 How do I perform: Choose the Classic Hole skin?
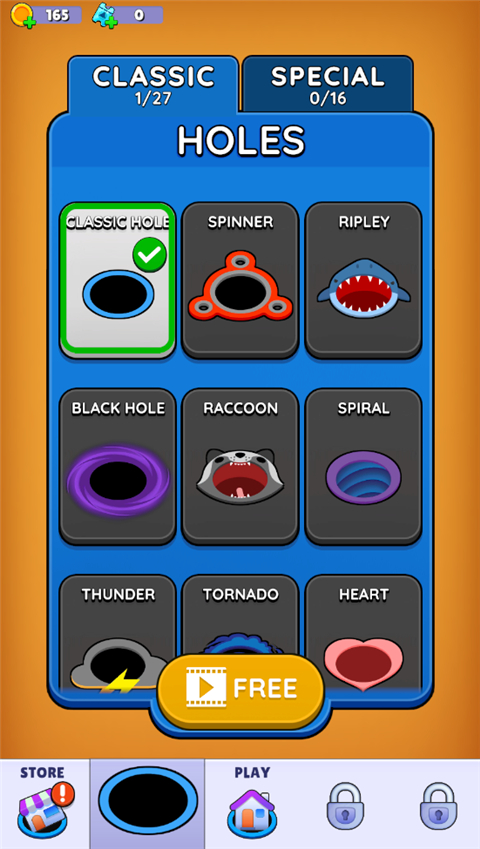pyautogui.click(x=118, y=280)
